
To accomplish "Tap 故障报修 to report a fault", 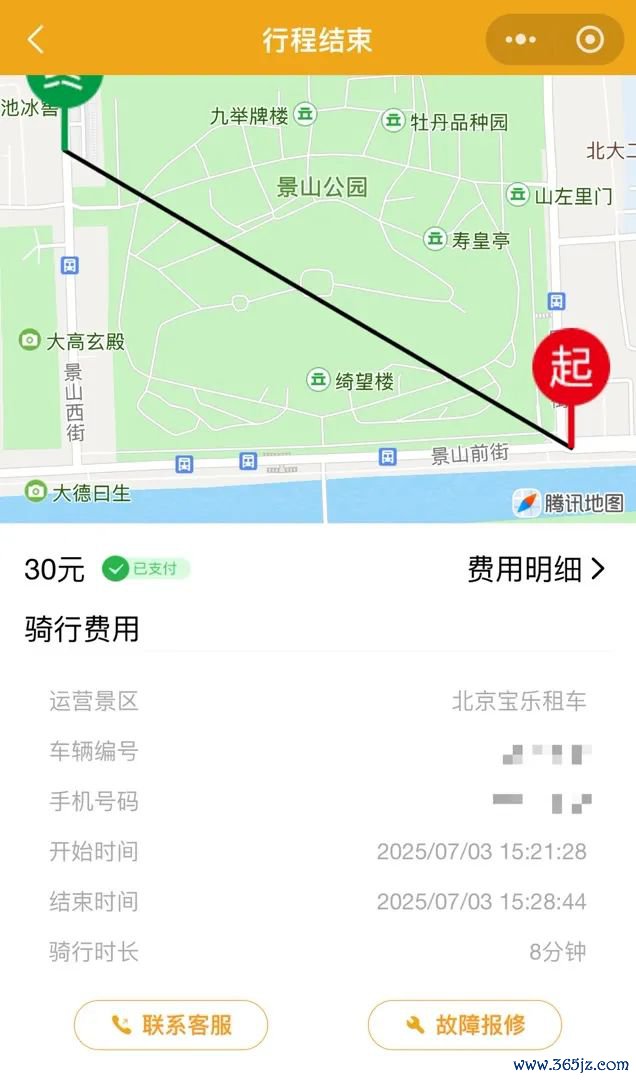I will (464, 1025).
